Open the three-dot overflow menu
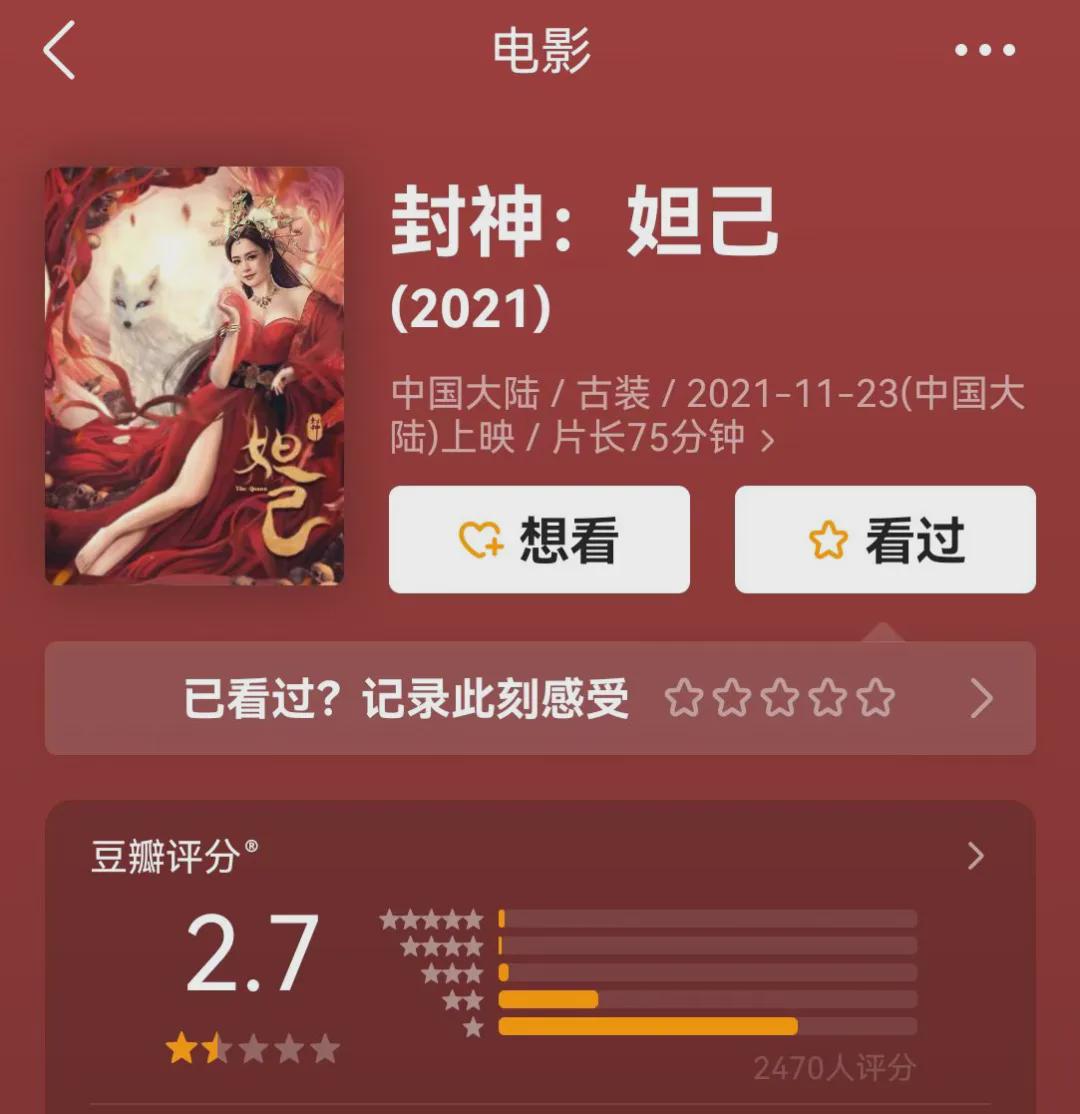1080x1114 pixels. (985, 50)
